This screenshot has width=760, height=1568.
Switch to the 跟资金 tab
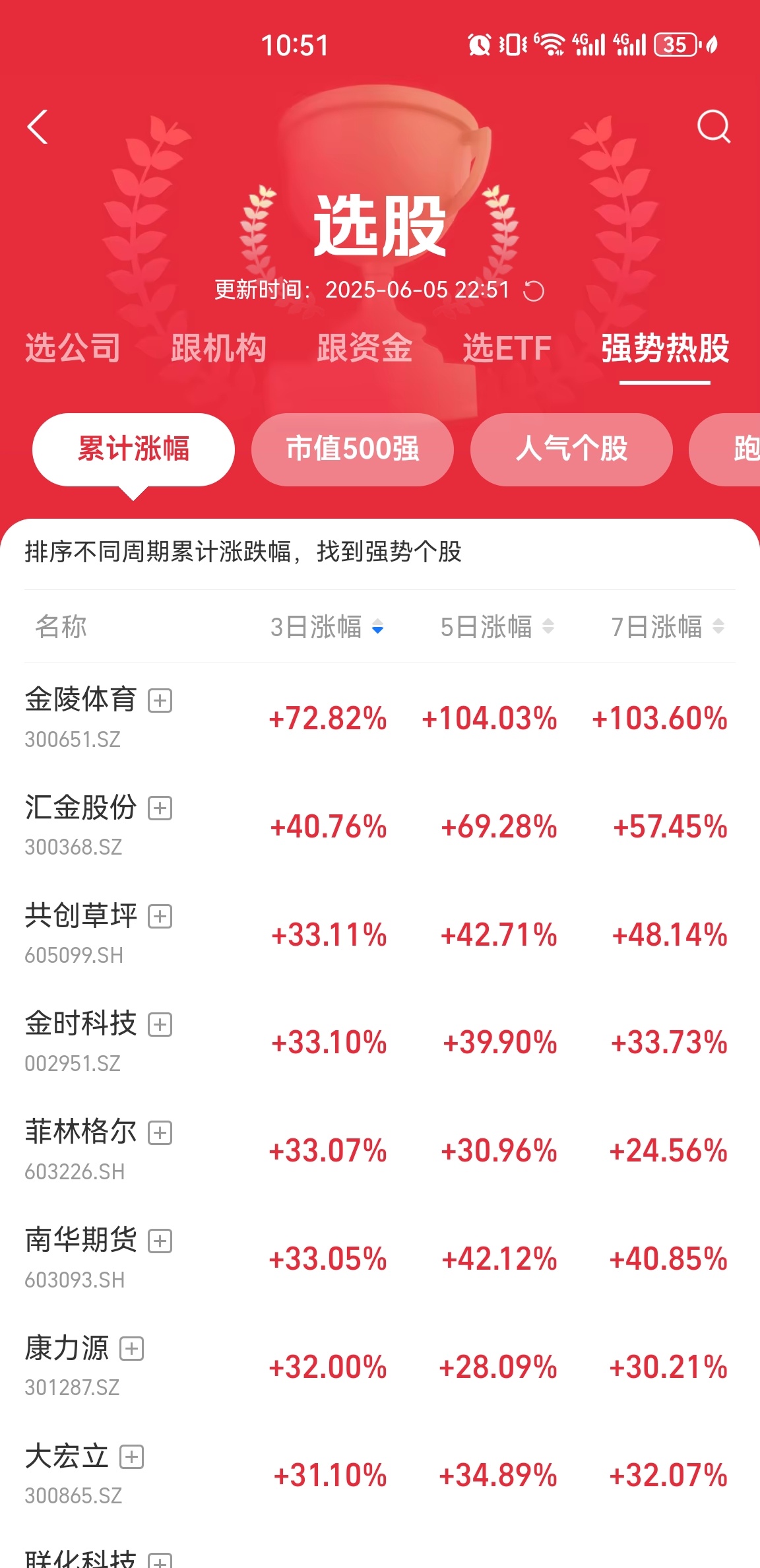(x=364, y=348)
